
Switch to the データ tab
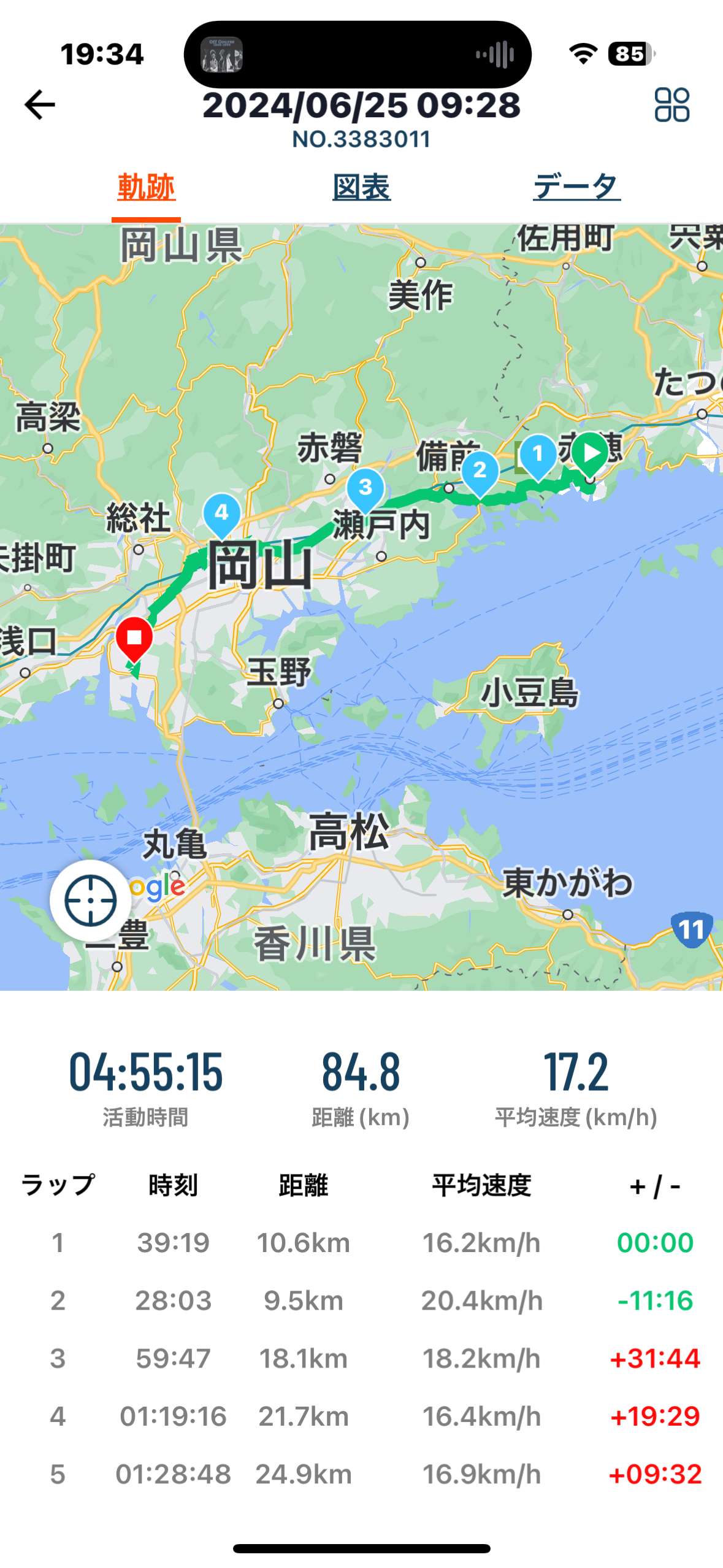click(576, 187)
